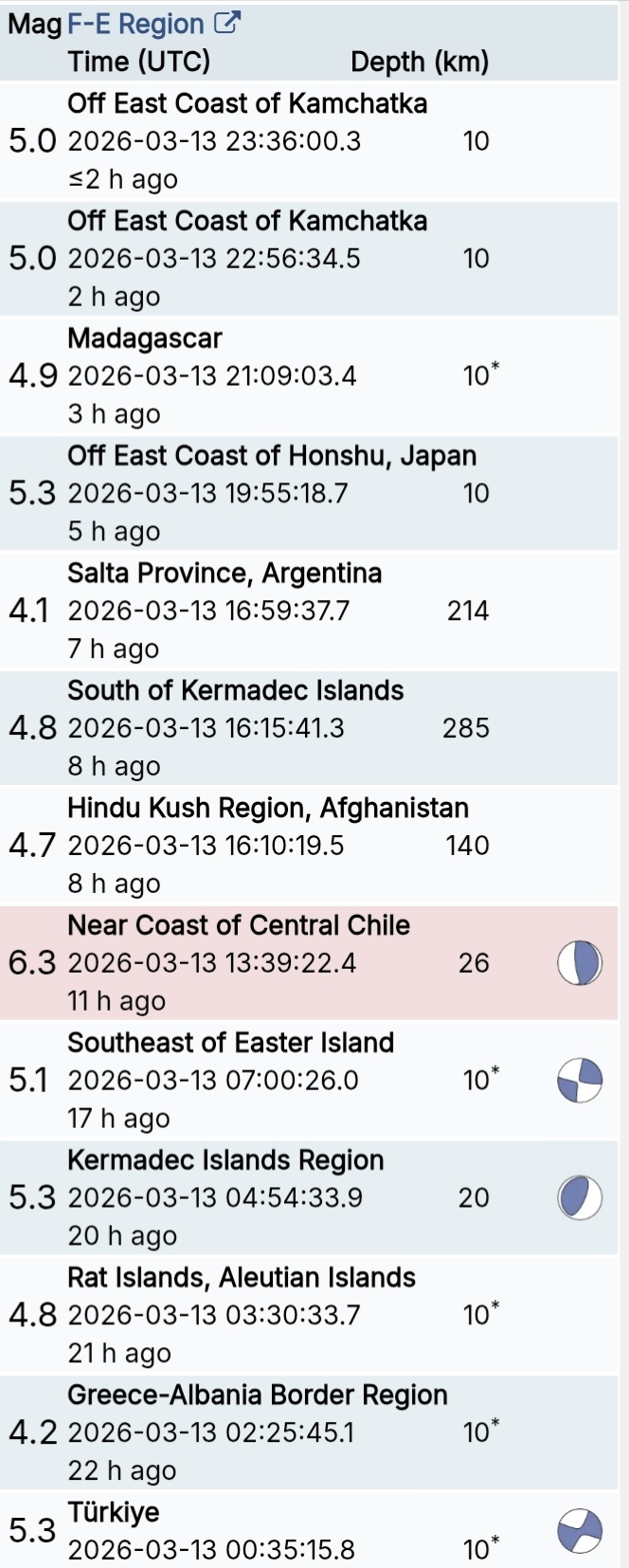Open Southeast of Easter Island earthquake row
The image size is (629, 1568).
pos(230,1044)
